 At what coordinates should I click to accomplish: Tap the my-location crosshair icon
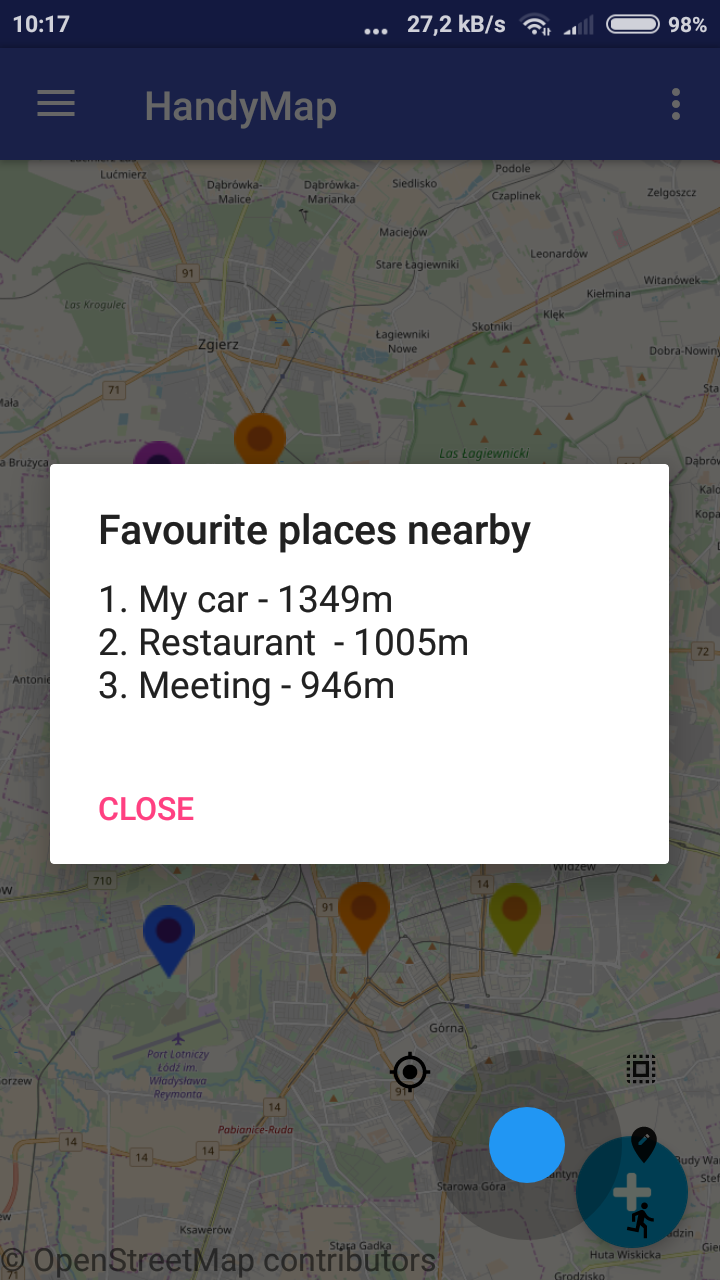point(409,1071)
